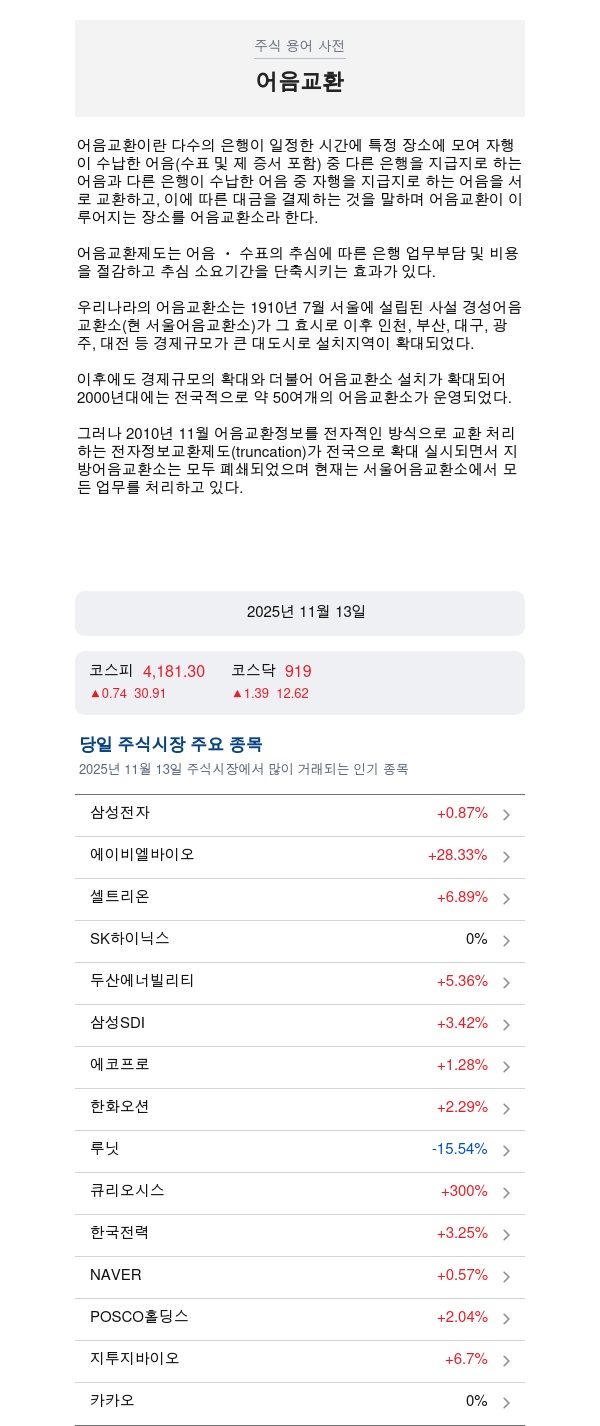Open the 지투지바이오 stock row
600x1426 pixels.
click(299, 1360)
